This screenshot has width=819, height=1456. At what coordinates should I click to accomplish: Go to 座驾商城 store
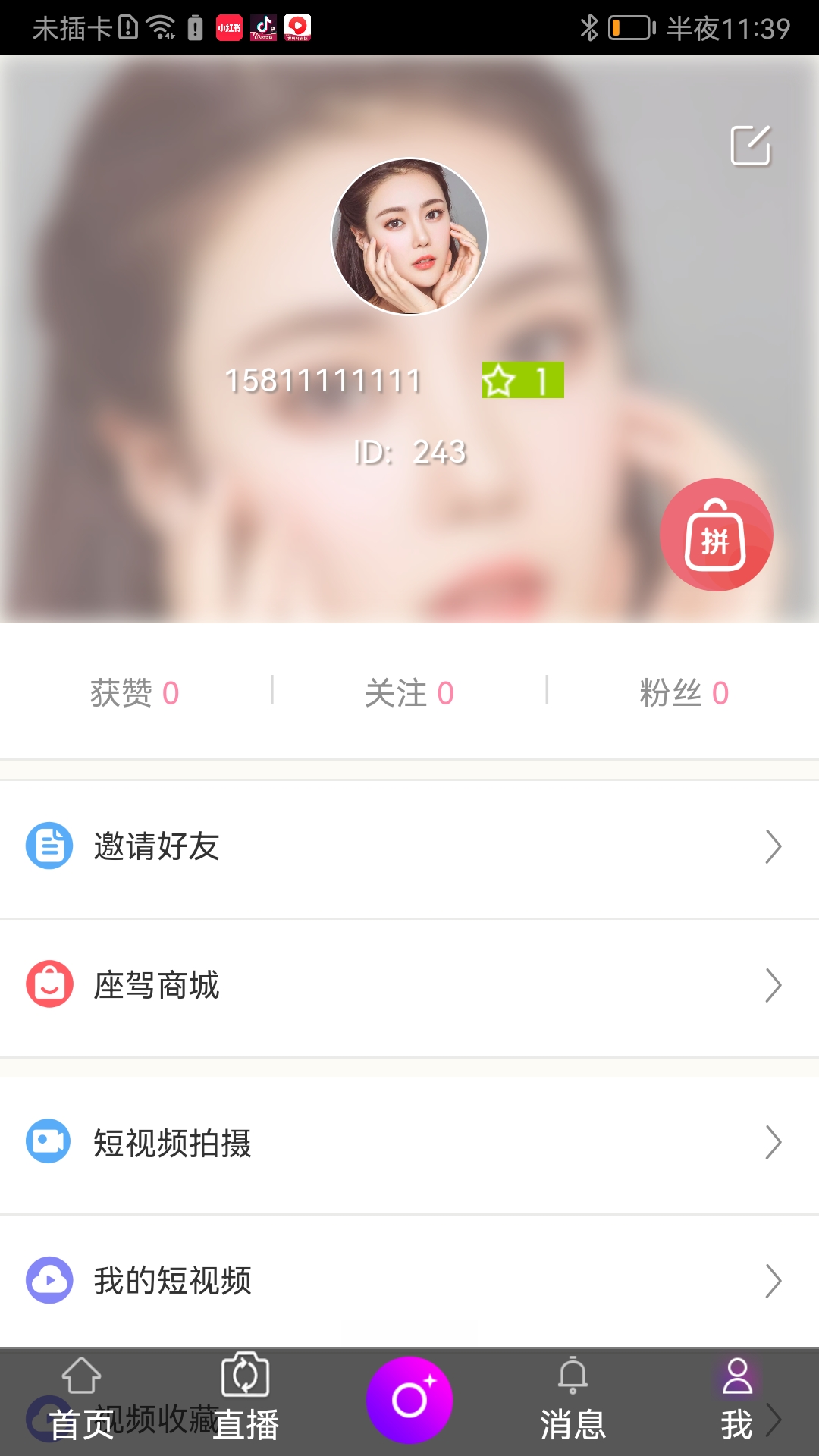(x=409, y=986)
